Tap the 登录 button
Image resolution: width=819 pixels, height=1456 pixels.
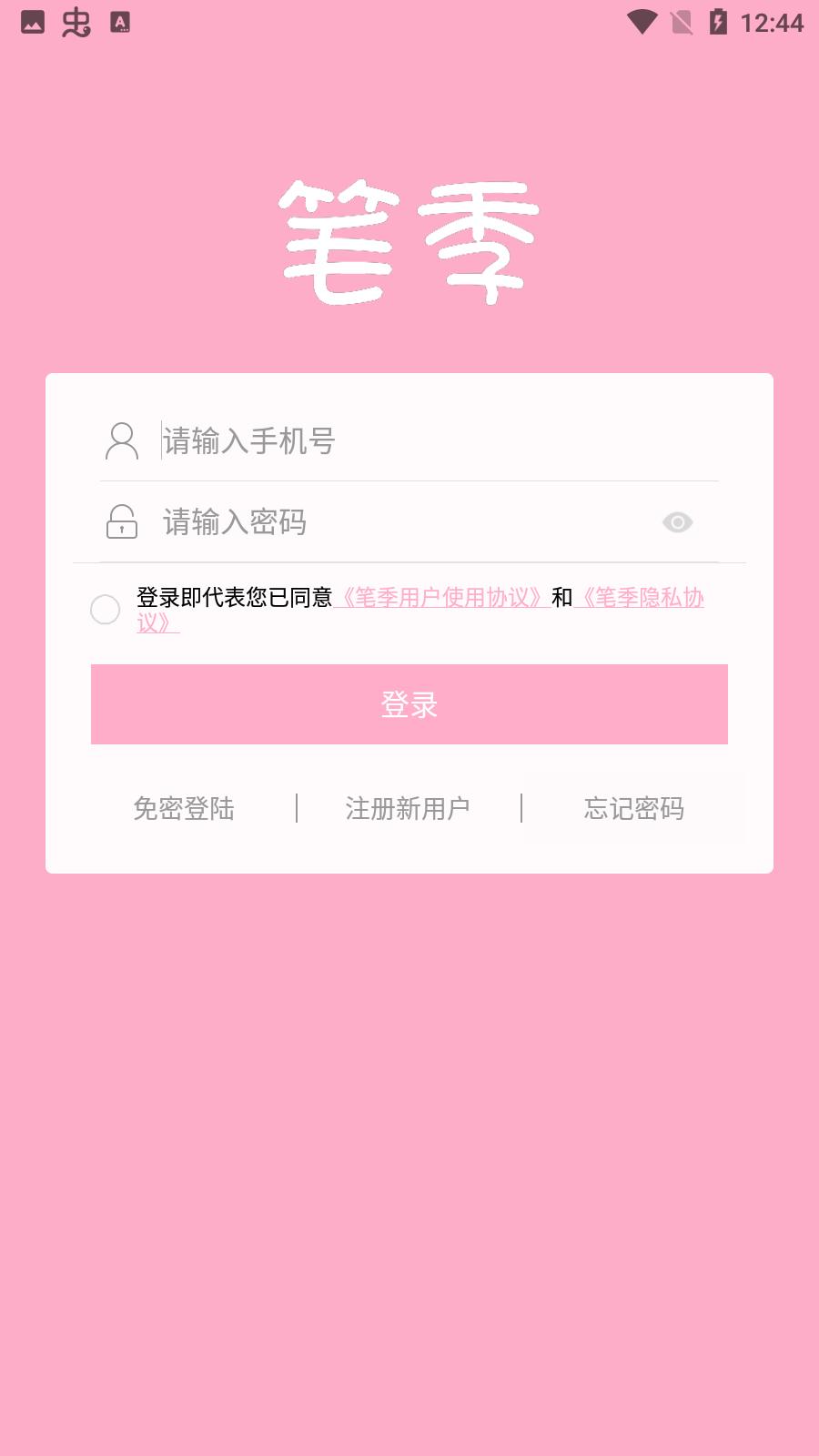(x=409, y=704)
